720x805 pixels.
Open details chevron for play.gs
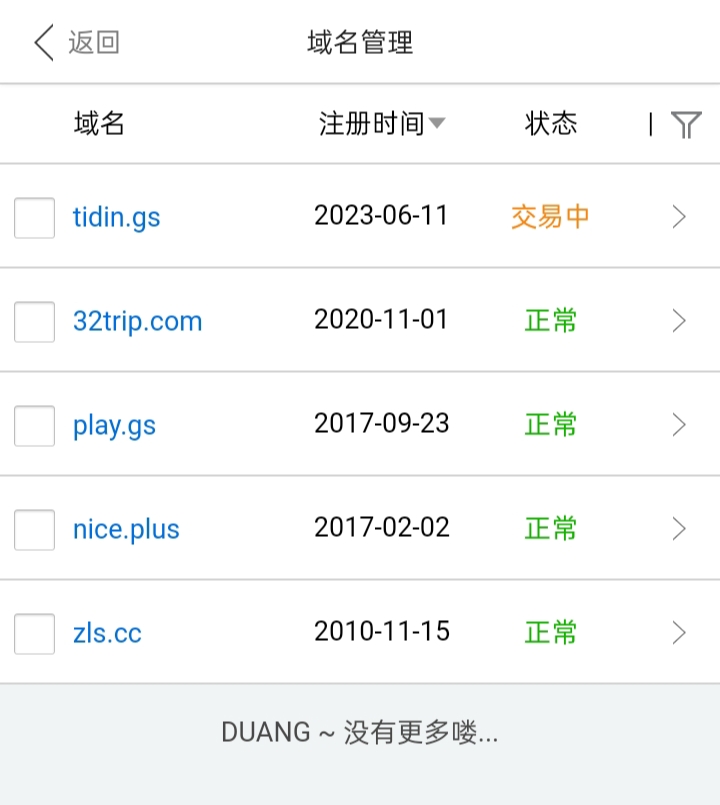click(x=679, y=425)
